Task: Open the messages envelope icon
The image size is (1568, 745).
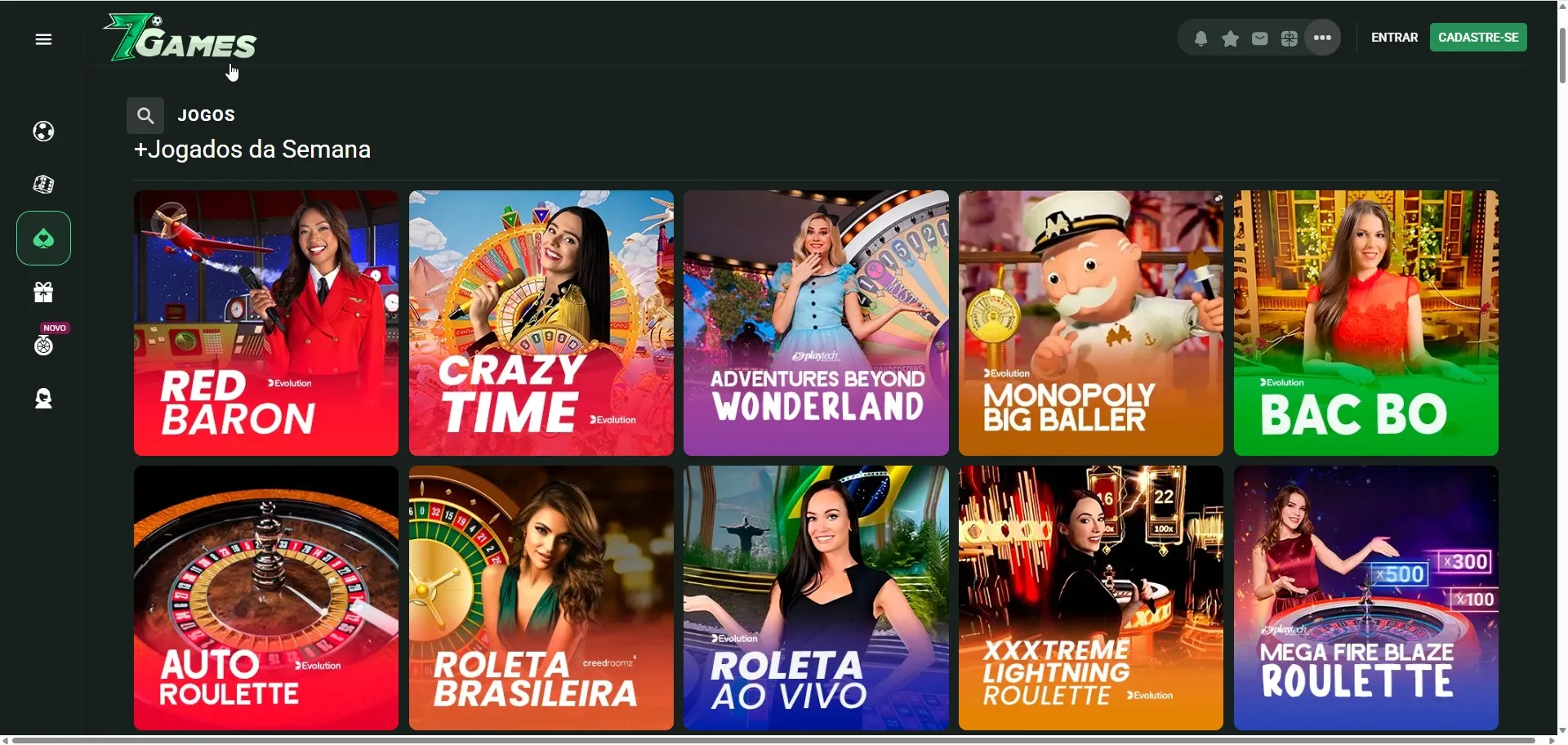Action: pos(1259,38)
